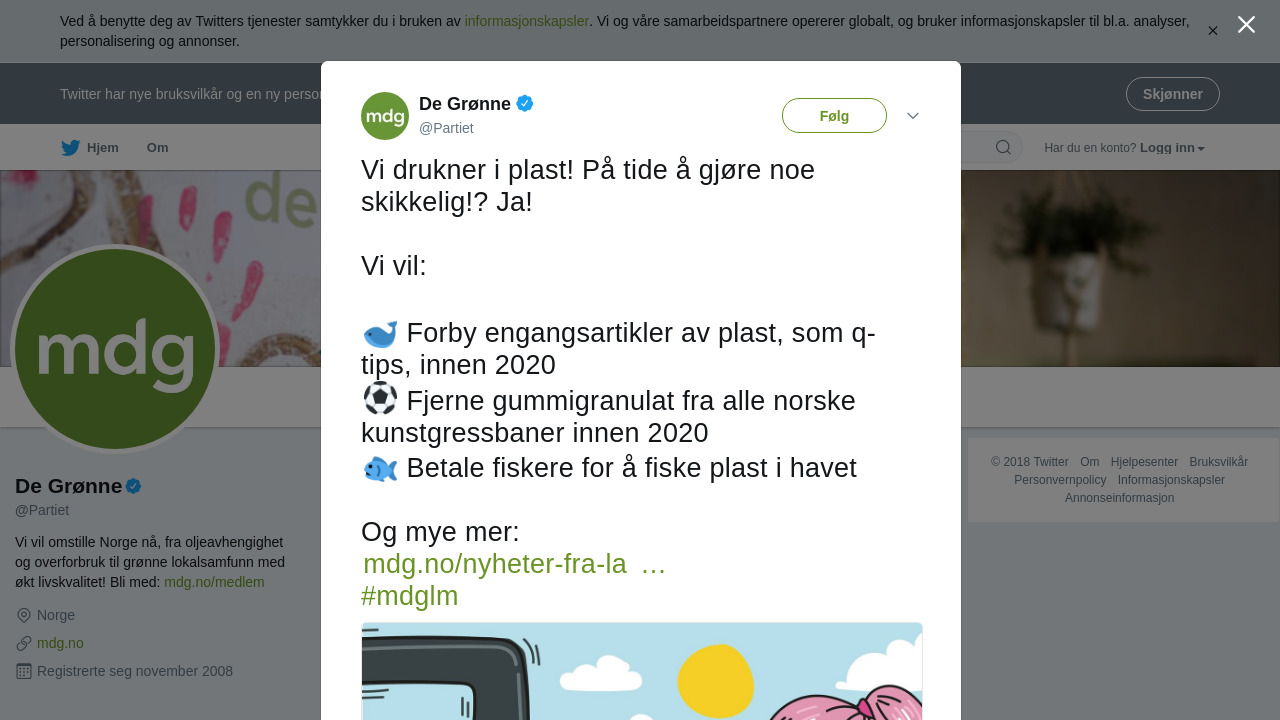Open Personvernpolicy in the footer
Viewport: 1280px width, 720px height.
(x=1060, y=480)
